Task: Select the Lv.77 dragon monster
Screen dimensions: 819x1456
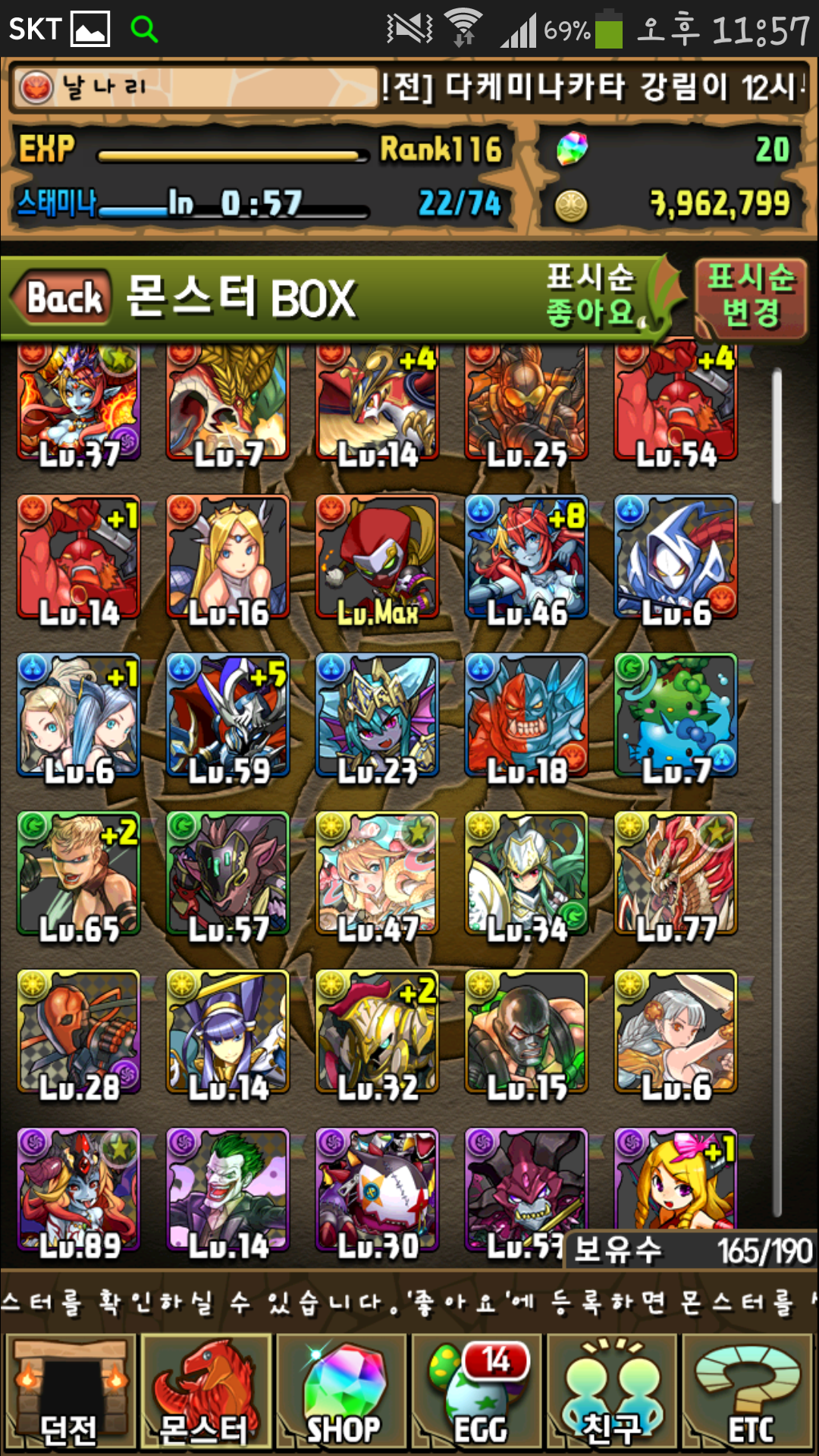Action: pyautogui.click(x=676, y=874)
